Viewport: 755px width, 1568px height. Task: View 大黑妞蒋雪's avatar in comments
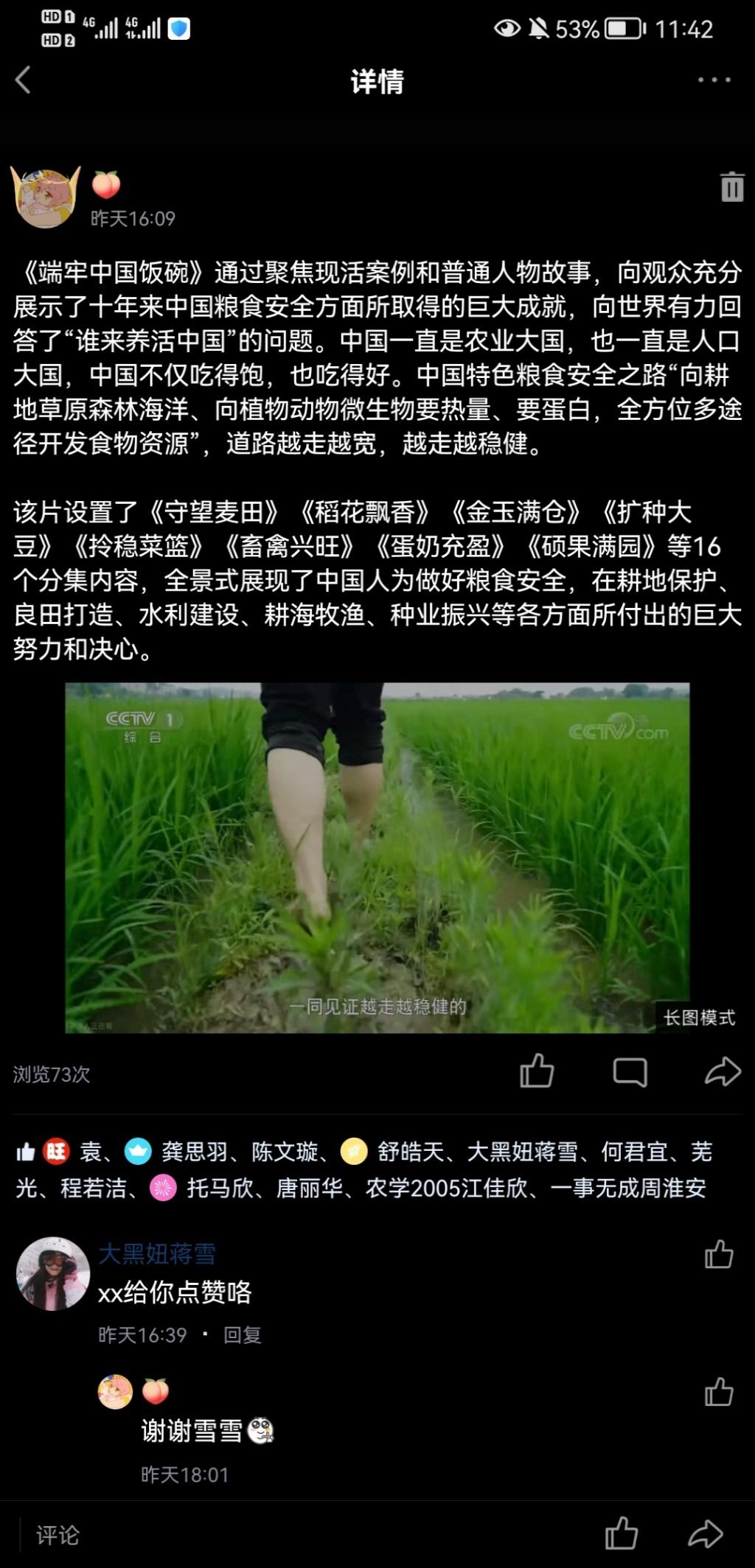tap(53, 1273)
